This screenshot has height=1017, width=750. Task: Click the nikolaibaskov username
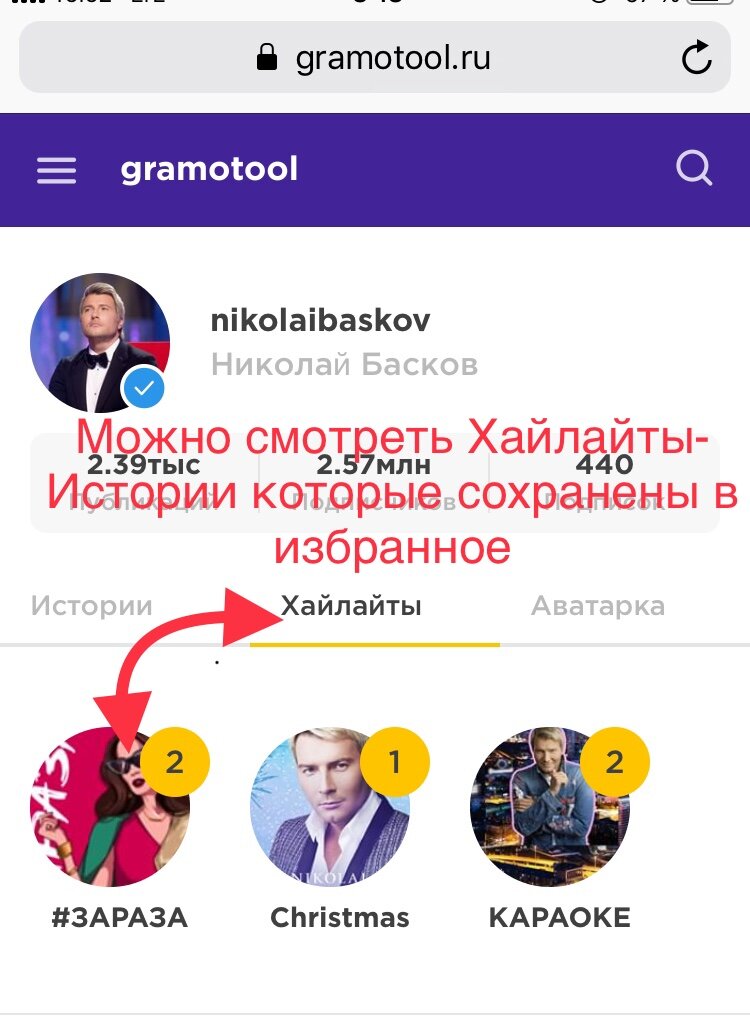point(318,322)
